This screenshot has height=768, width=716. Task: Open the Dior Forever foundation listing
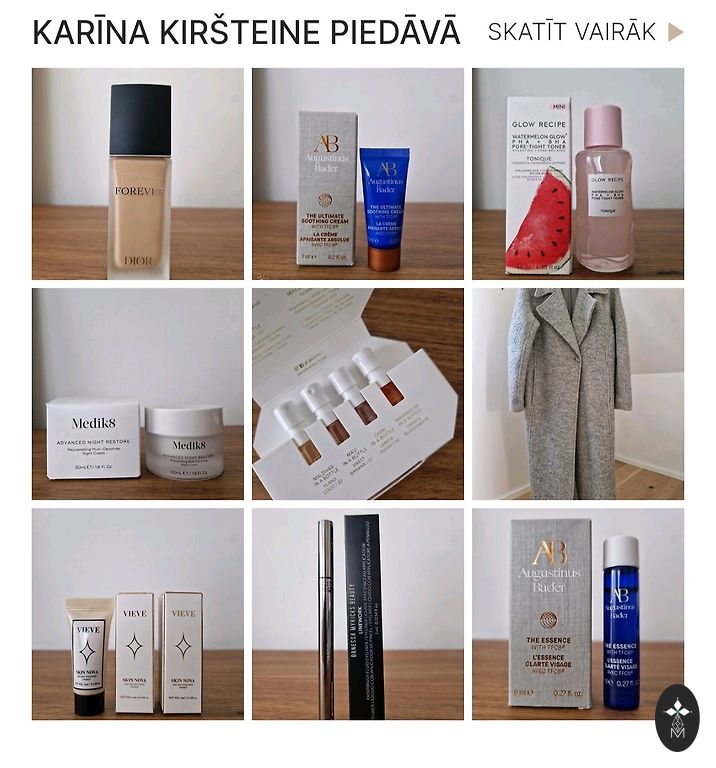click(137, 173)
